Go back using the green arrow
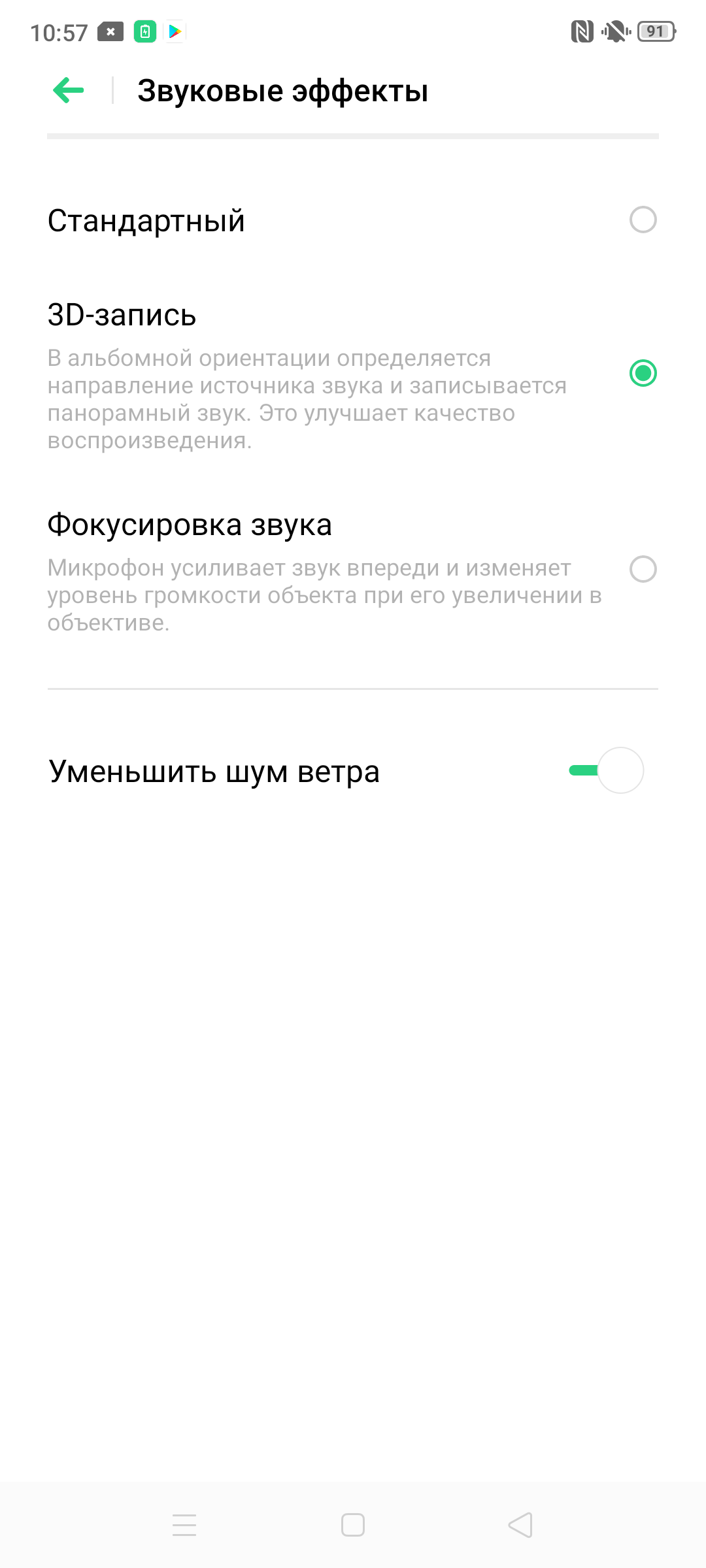 tap(69, 90)
